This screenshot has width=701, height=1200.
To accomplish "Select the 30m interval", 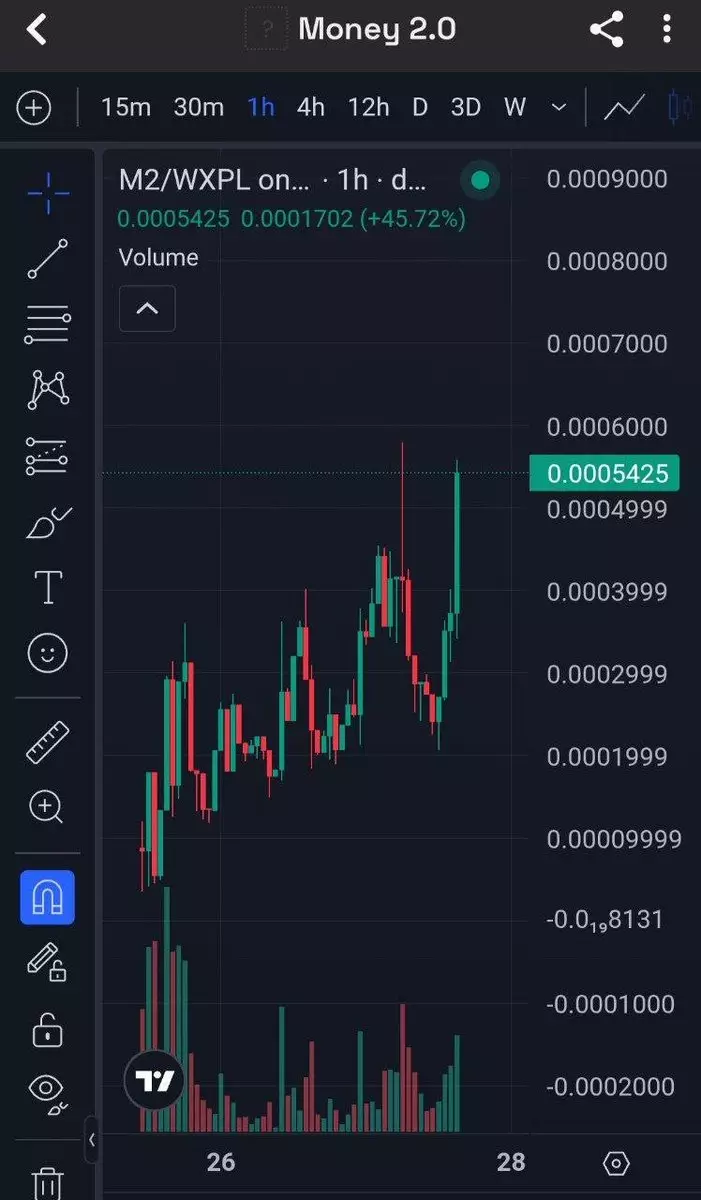I will click(198, 108).
